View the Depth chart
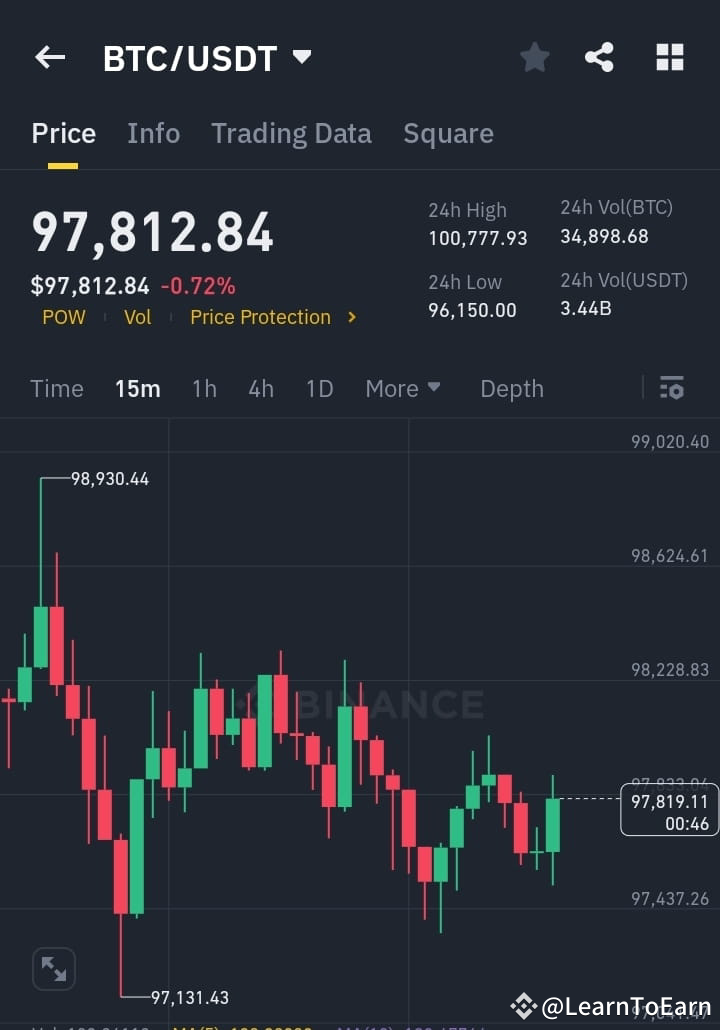Viewport: 720px width, 1030px height. tap(511, 388)
